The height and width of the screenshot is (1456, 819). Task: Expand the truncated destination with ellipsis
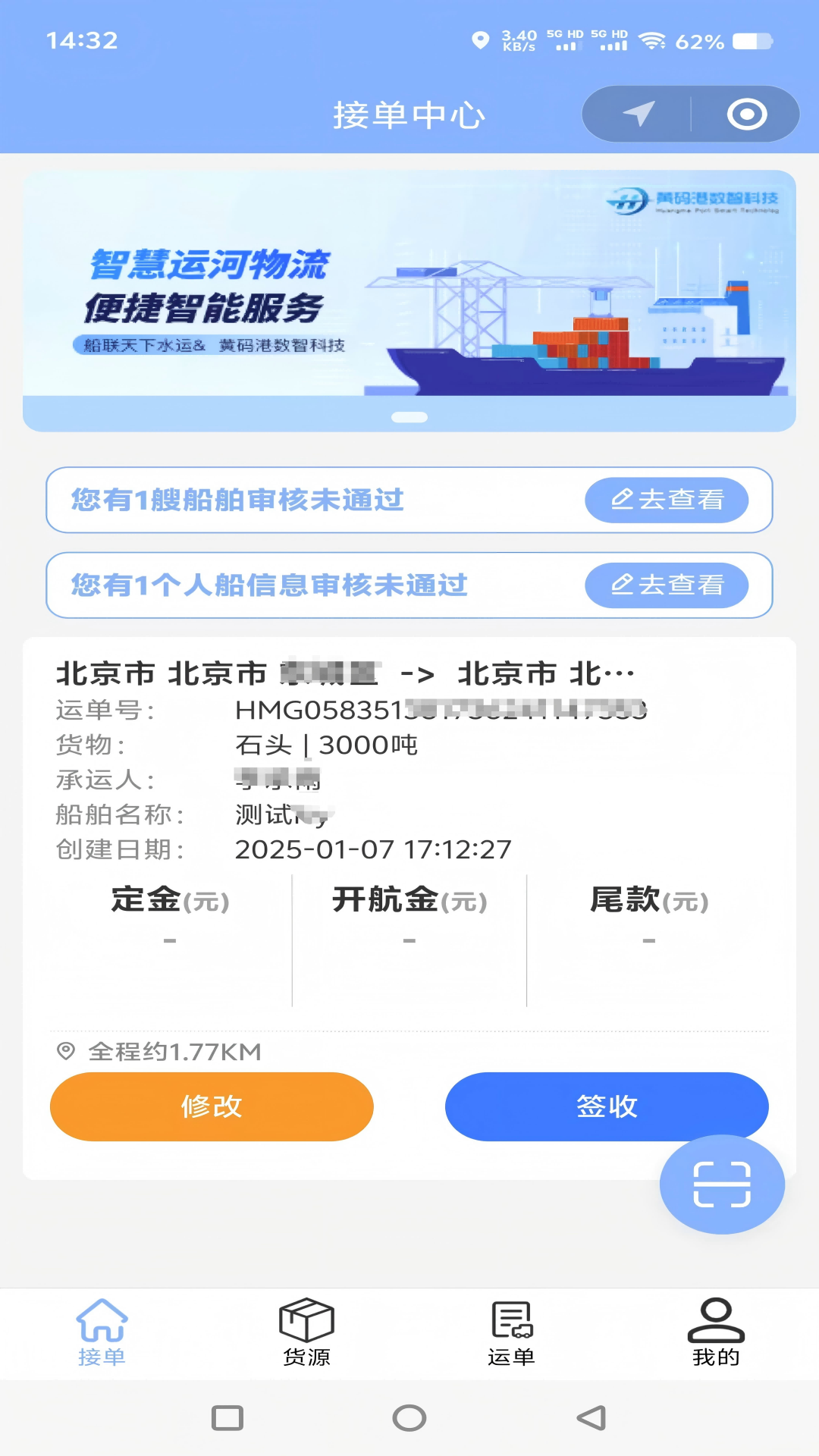pyautogui.click(x=622, y=672)
